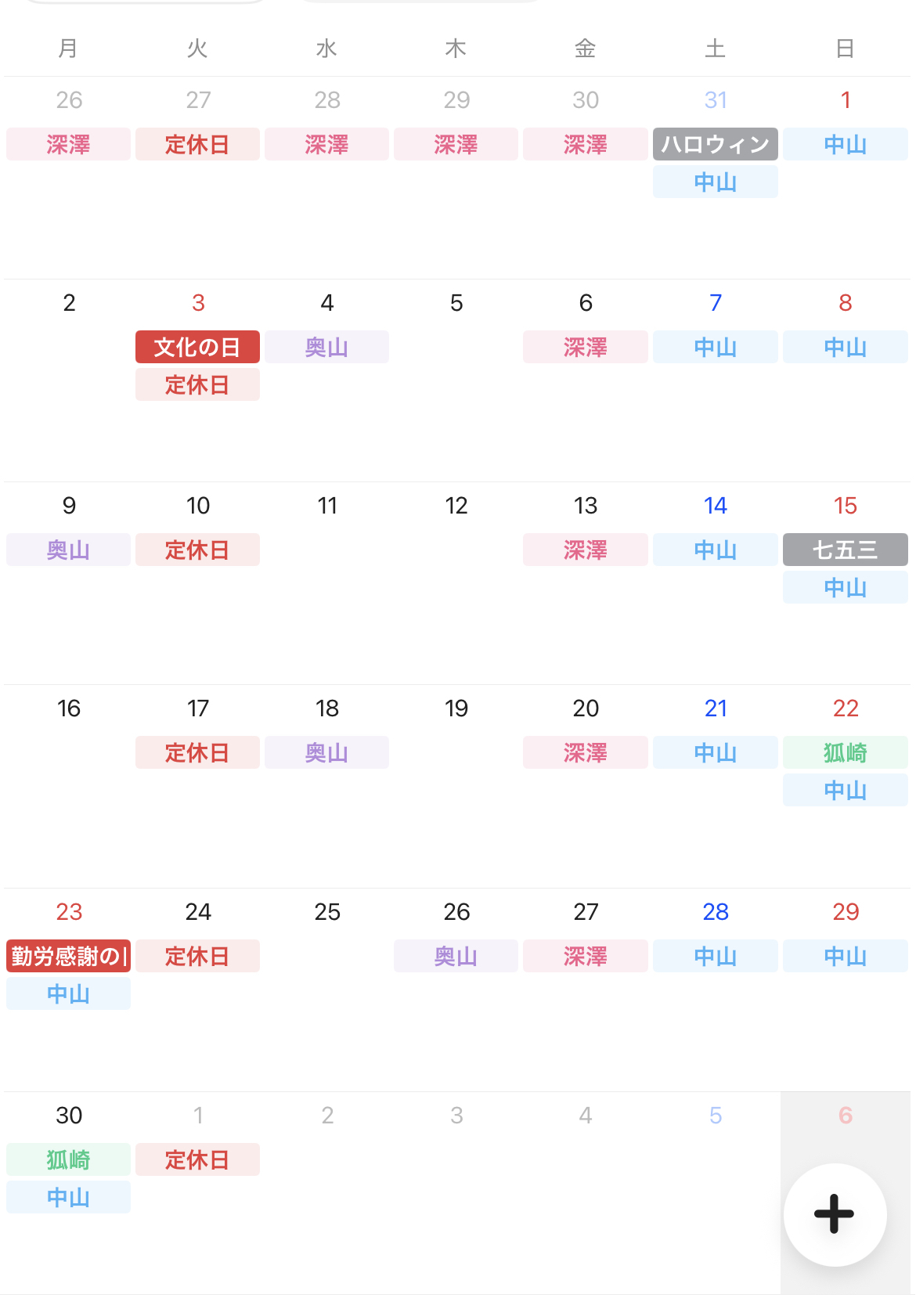916x1316 pixels.
Task: Open 中山 entry on the 28th
Action: tap(716, 956)
